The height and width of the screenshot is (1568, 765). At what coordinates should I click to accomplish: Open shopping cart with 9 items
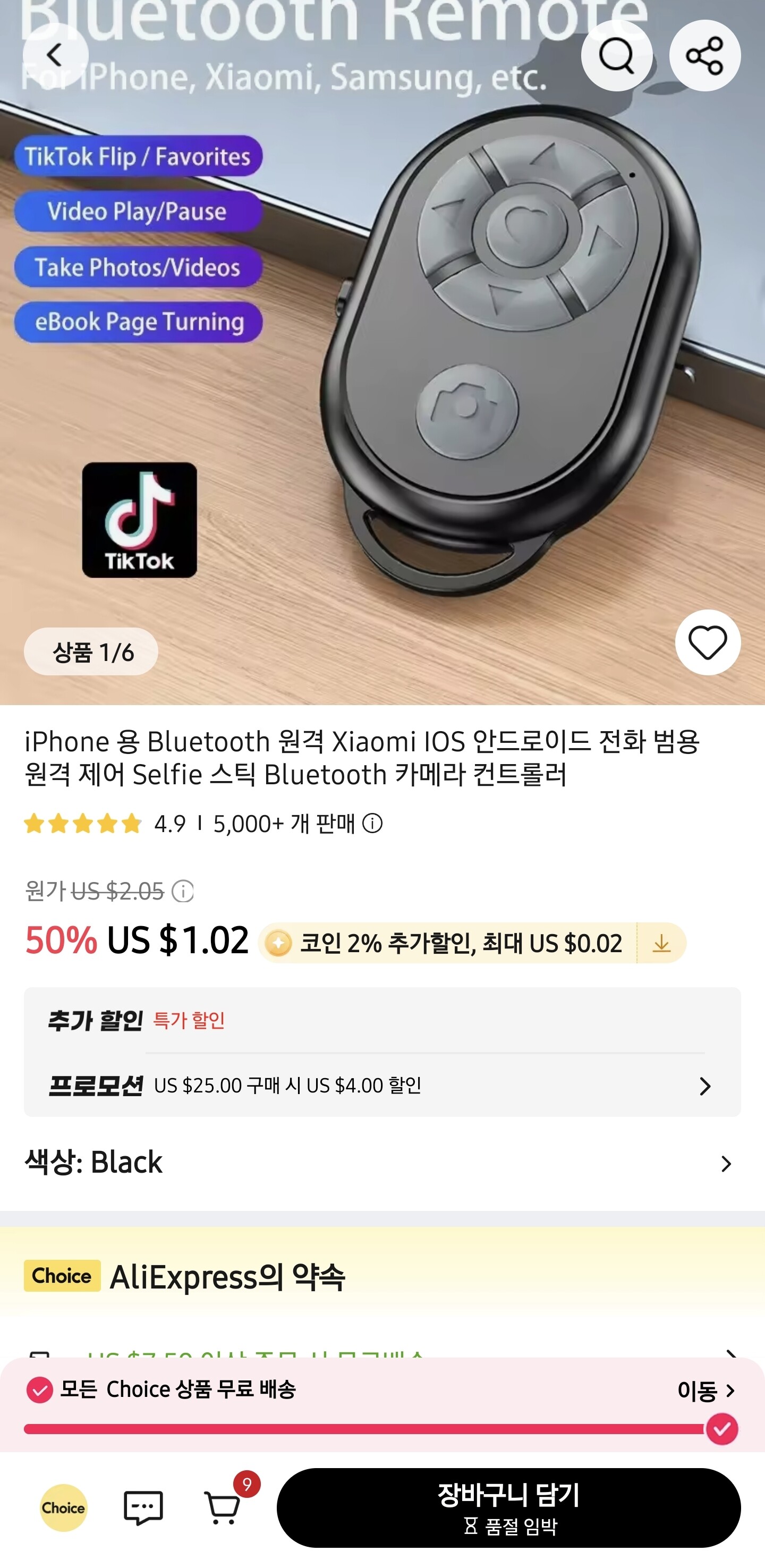click(x=223, y=1507)
